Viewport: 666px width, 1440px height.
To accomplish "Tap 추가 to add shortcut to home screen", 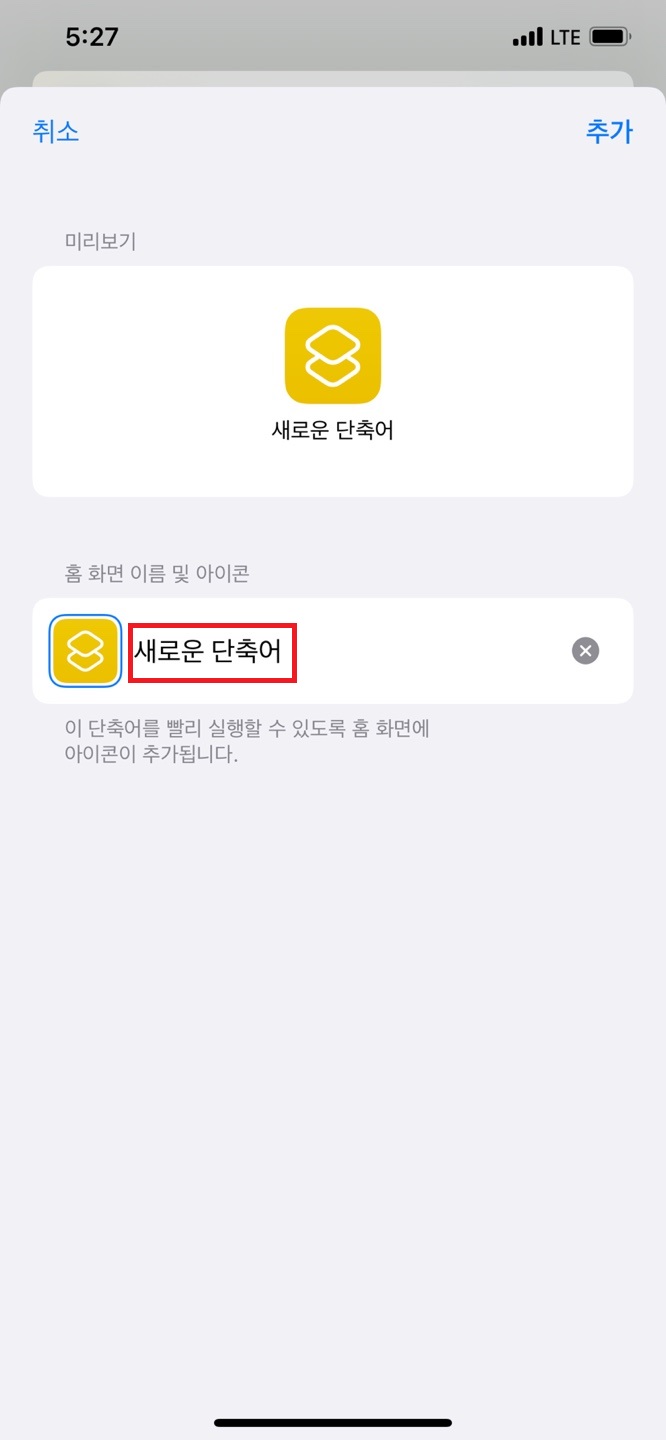I will [609, 131].
